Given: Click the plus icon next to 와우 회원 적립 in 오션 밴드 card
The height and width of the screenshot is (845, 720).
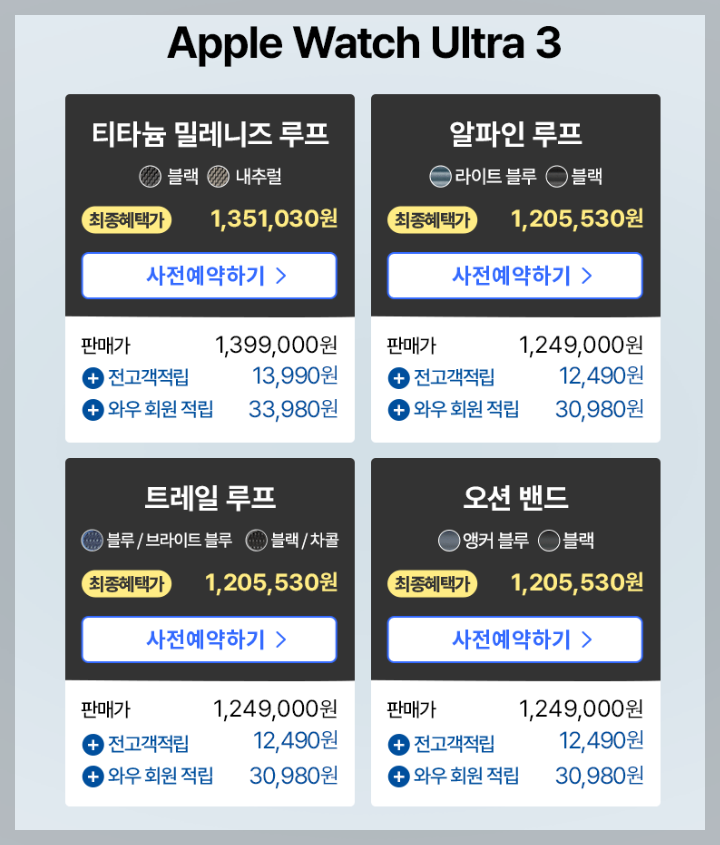Looking at the screenshot, I should (398, 775).
